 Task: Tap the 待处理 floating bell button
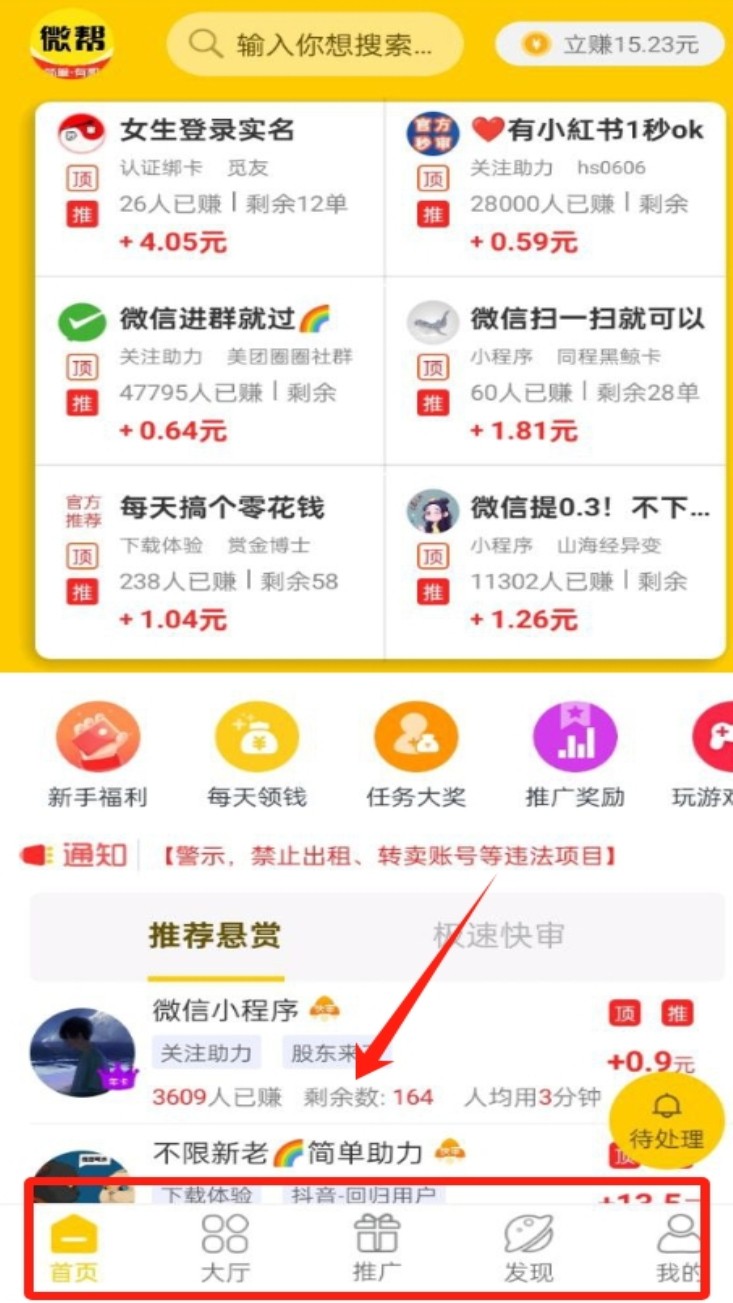pyautogui.click(x=667, y=1121)
